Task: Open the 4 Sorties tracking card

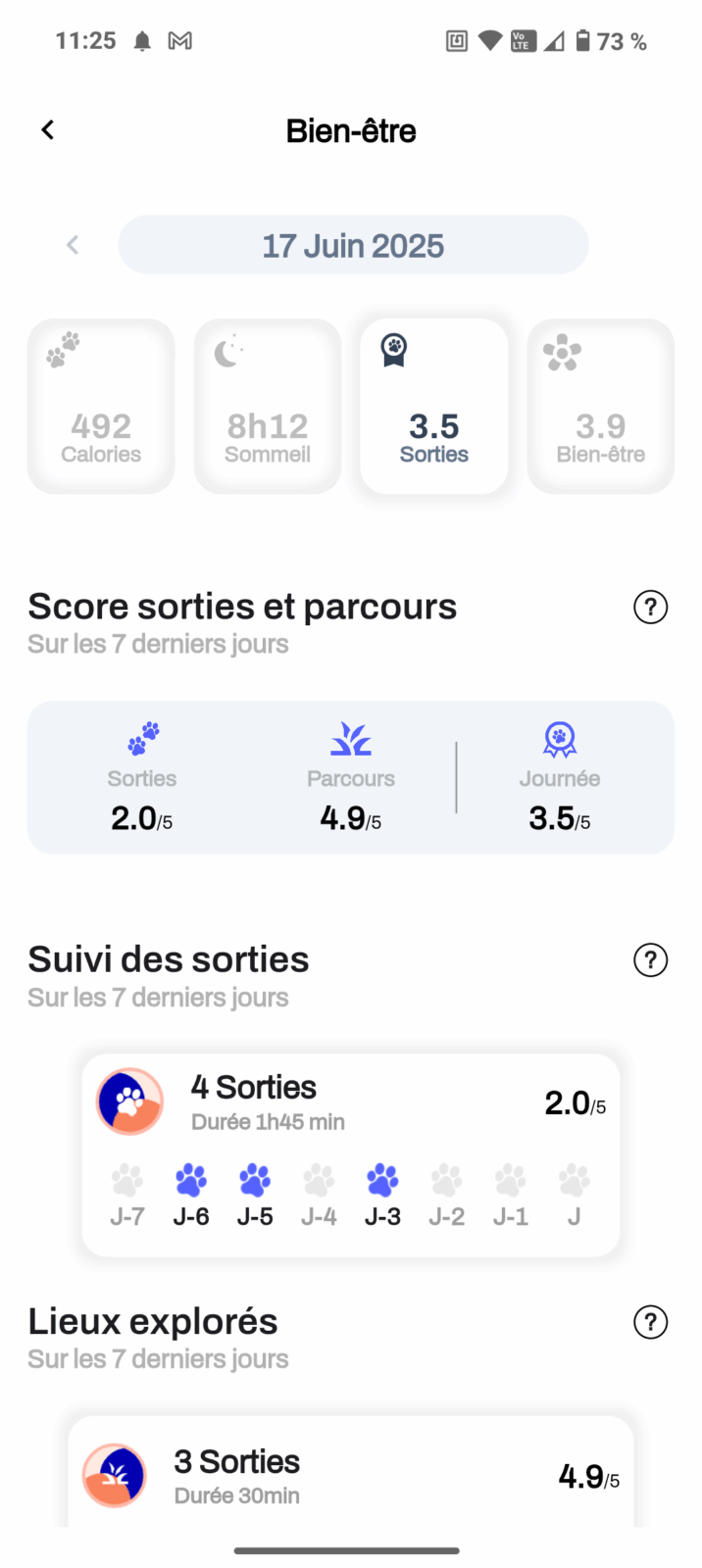Action: click(x=351, y=1154)
